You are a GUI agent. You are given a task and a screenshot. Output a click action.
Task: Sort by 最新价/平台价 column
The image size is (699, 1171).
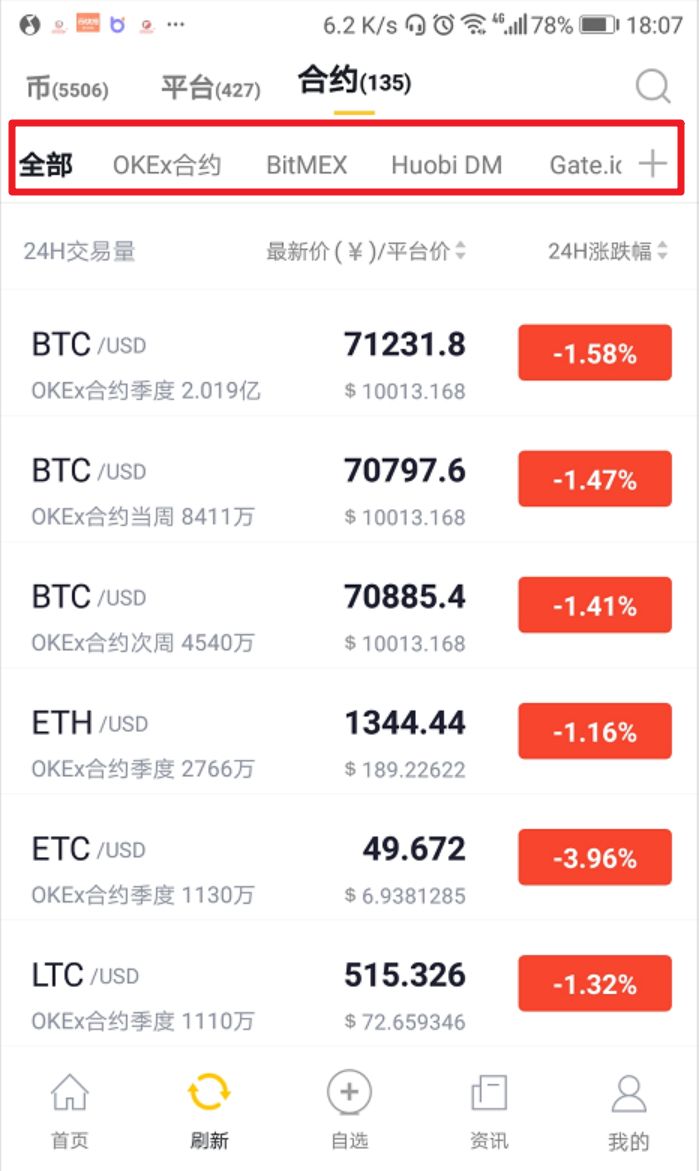[x=365, y=252]
